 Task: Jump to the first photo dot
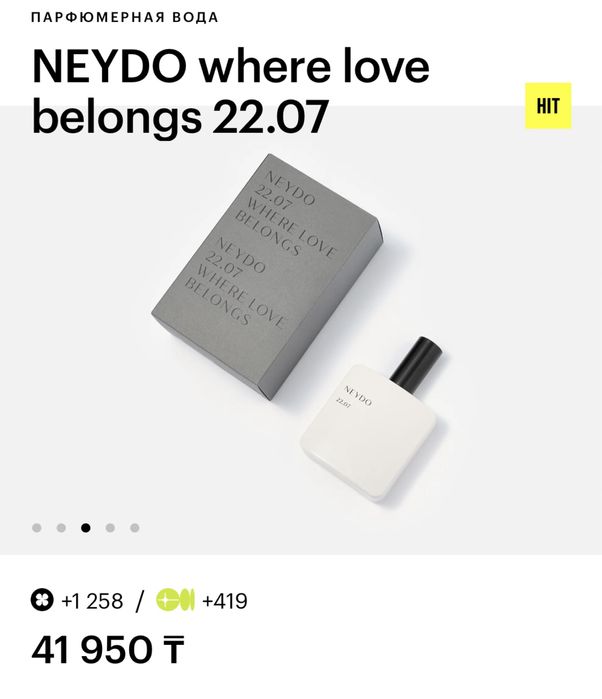37,527
